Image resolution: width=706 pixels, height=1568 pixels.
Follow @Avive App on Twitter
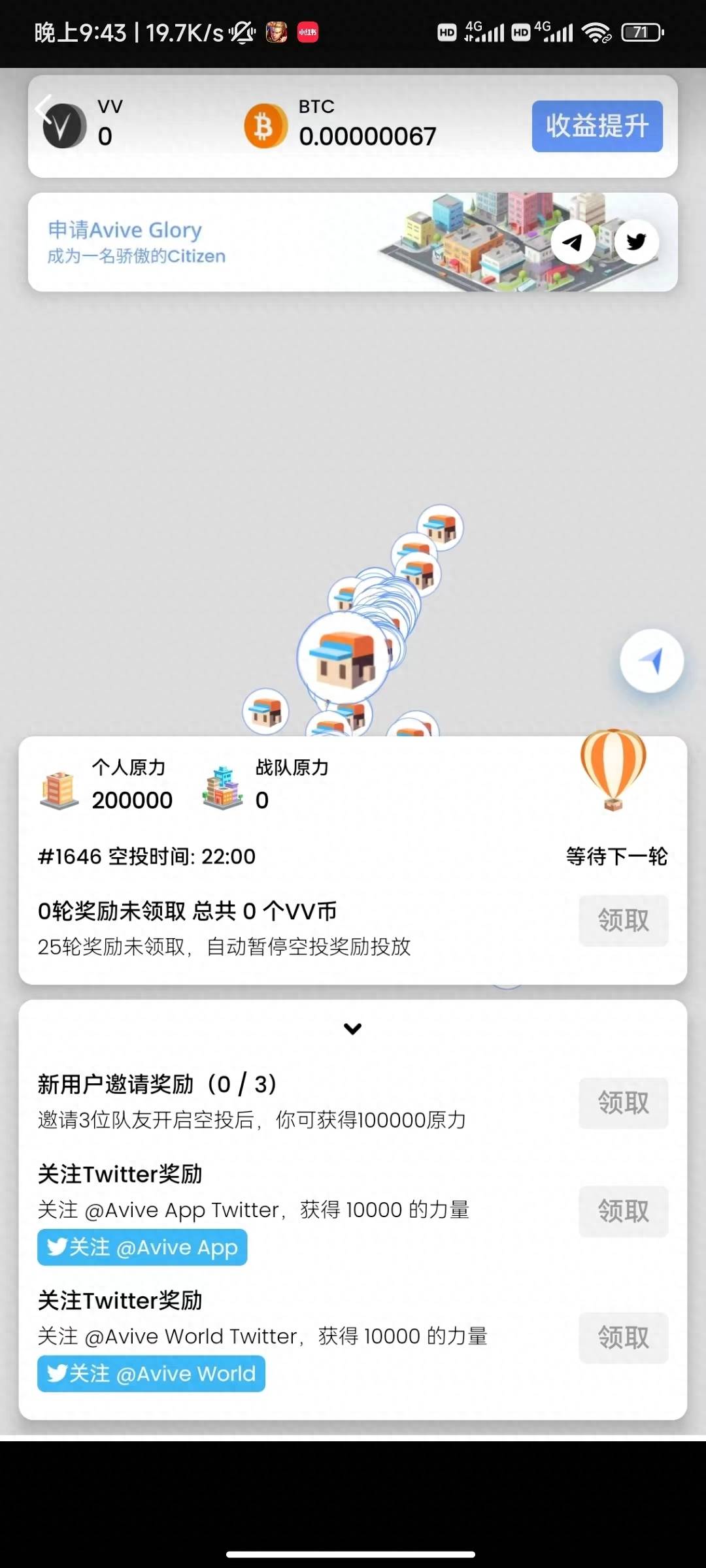[x=142, y=1247]
